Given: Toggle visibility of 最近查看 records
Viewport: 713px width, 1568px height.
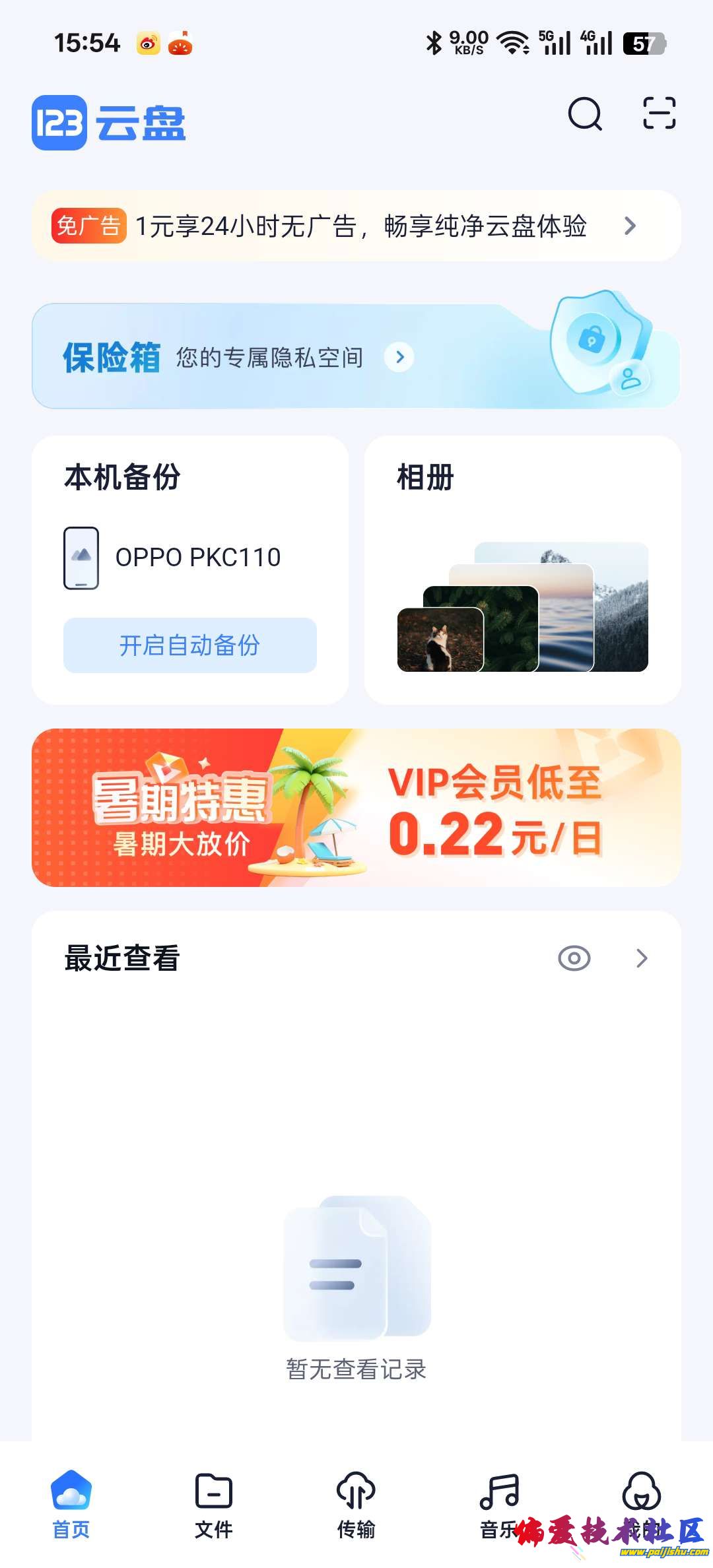Looking at the screenshot, I should [574, 958].
